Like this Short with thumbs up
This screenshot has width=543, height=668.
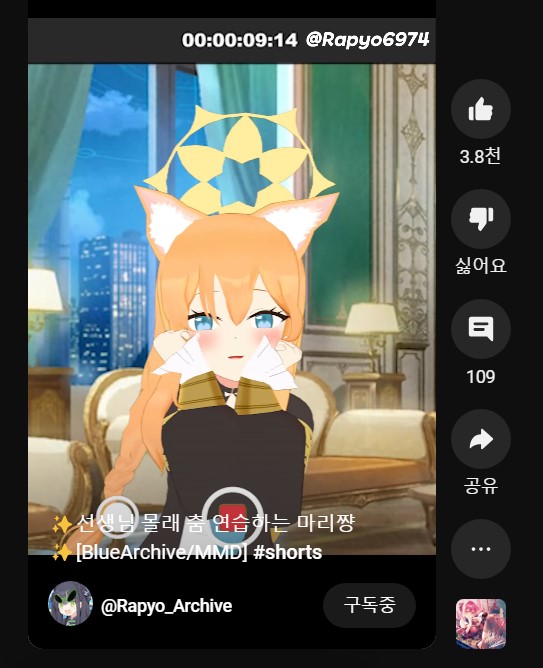(480, 109)
